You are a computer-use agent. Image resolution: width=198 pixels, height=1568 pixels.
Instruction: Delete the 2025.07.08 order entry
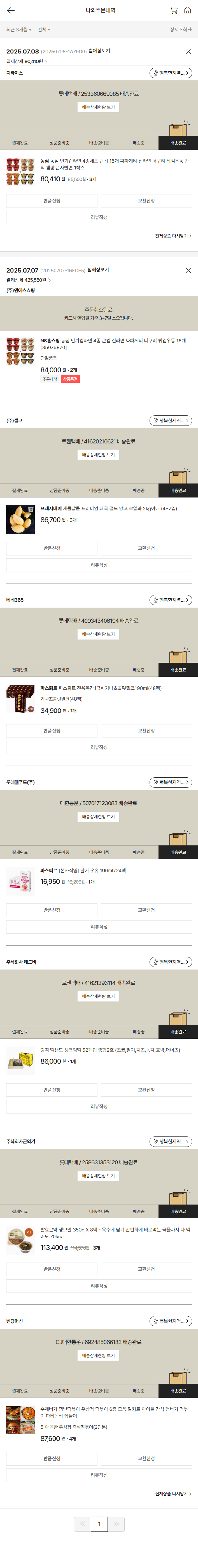tap(188, 52)
